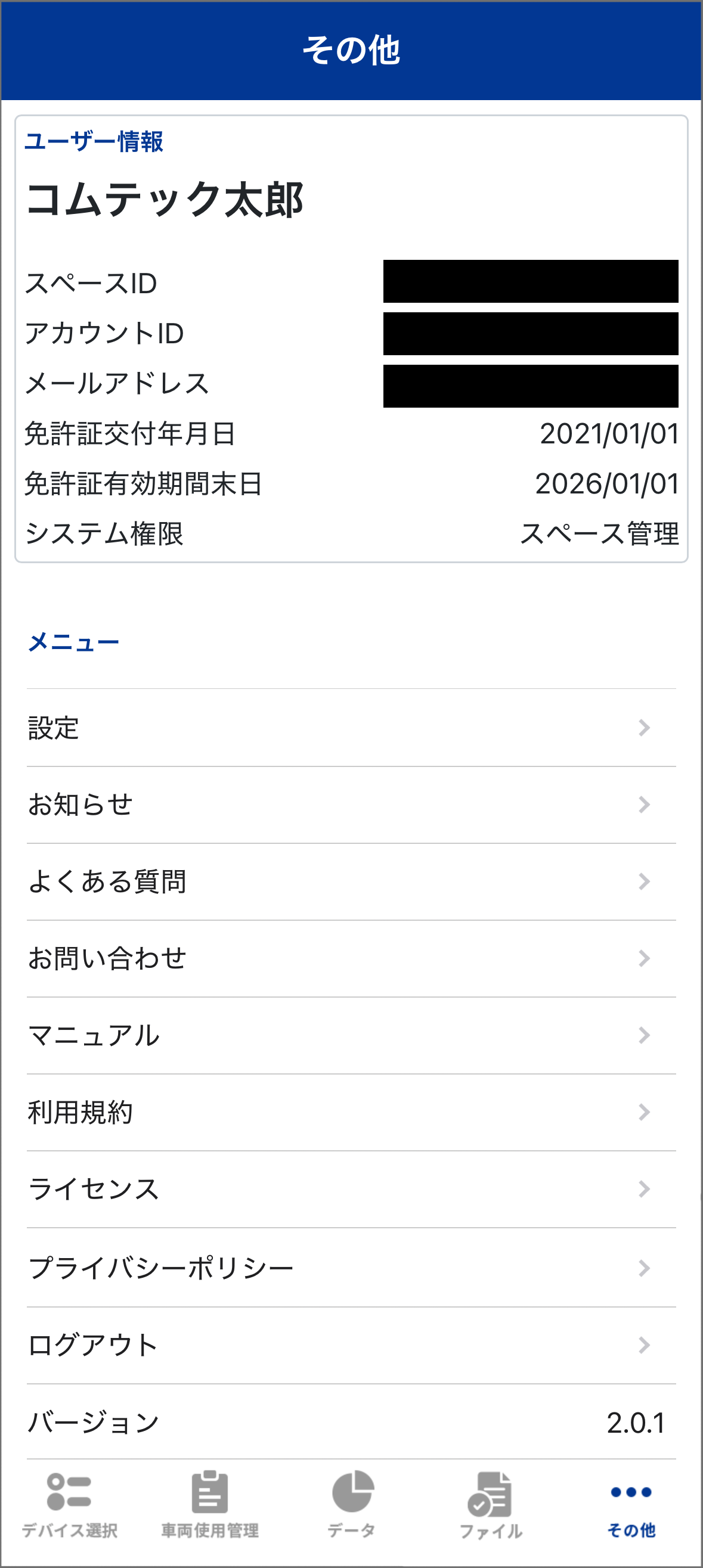Screen dimensions: 703x1568
Task: Open お問い合わせ contact row
Action: [351, 958]
